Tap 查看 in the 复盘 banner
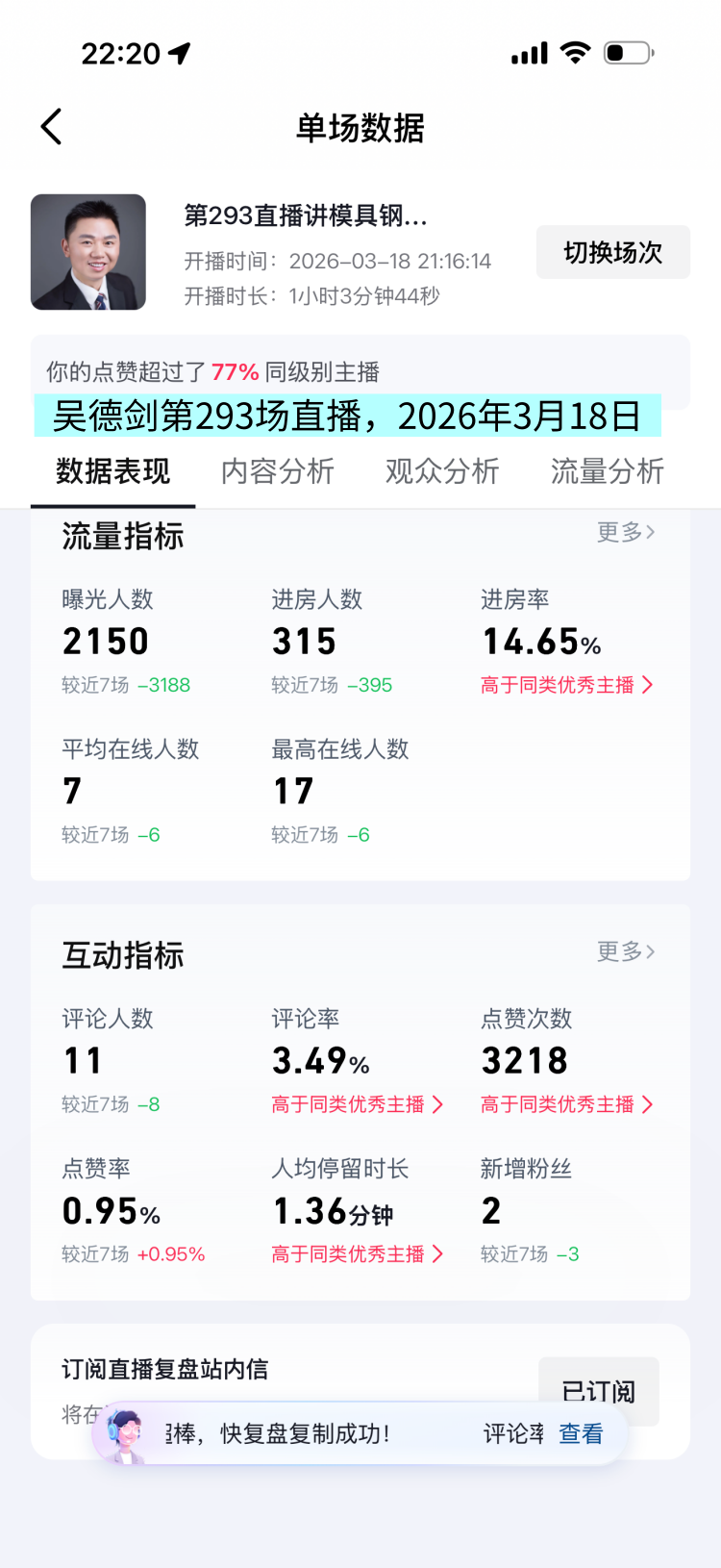Image resolution: width=721 pixels, height=1568 pixels. [581, 1433]
